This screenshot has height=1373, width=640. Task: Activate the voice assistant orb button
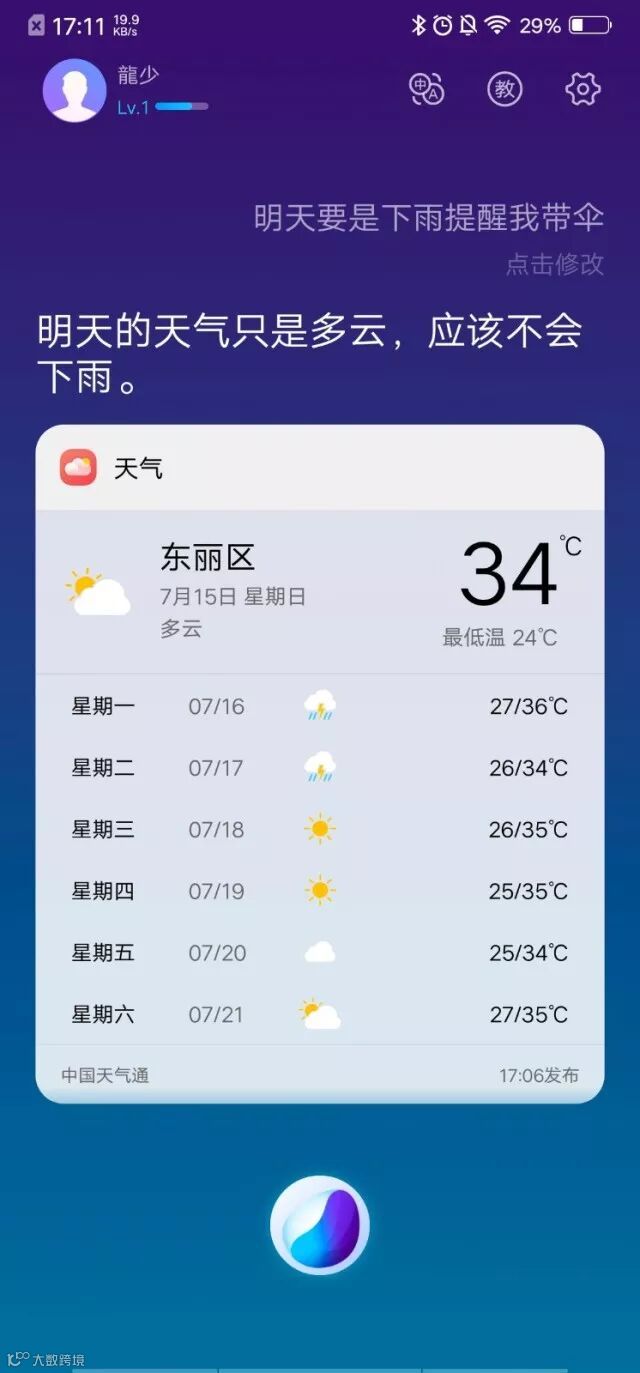click(320, 1225)
